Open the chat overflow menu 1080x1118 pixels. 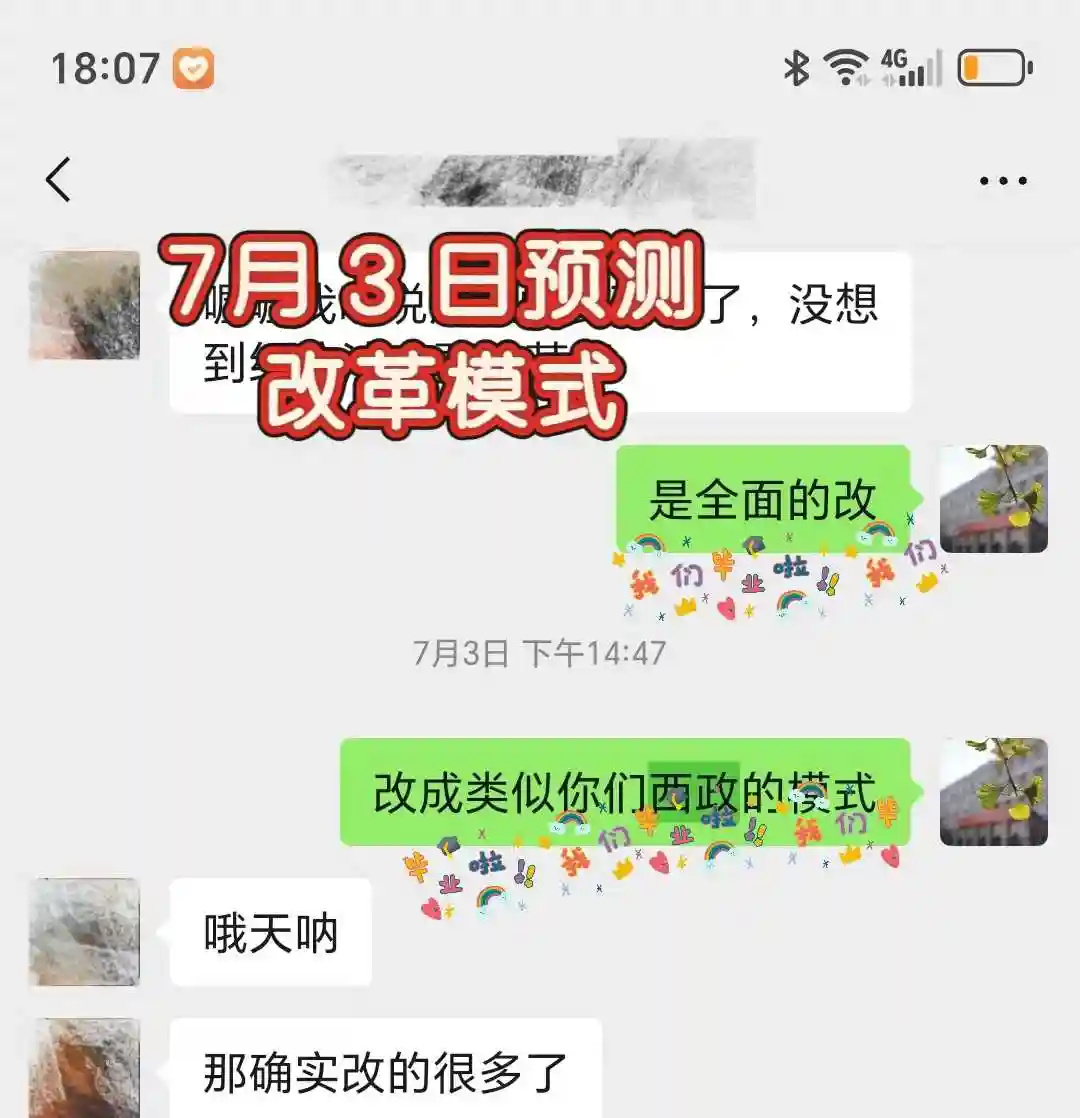tap(1002, 181)
